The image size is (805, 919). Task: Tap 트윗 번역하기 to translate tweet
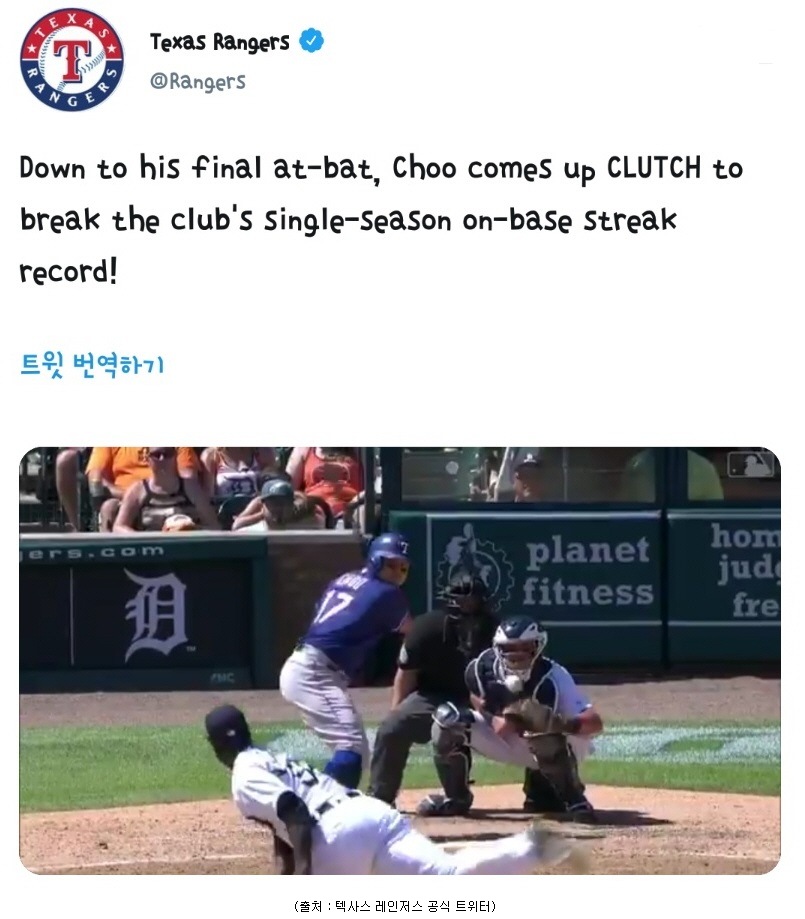(92, 365)
